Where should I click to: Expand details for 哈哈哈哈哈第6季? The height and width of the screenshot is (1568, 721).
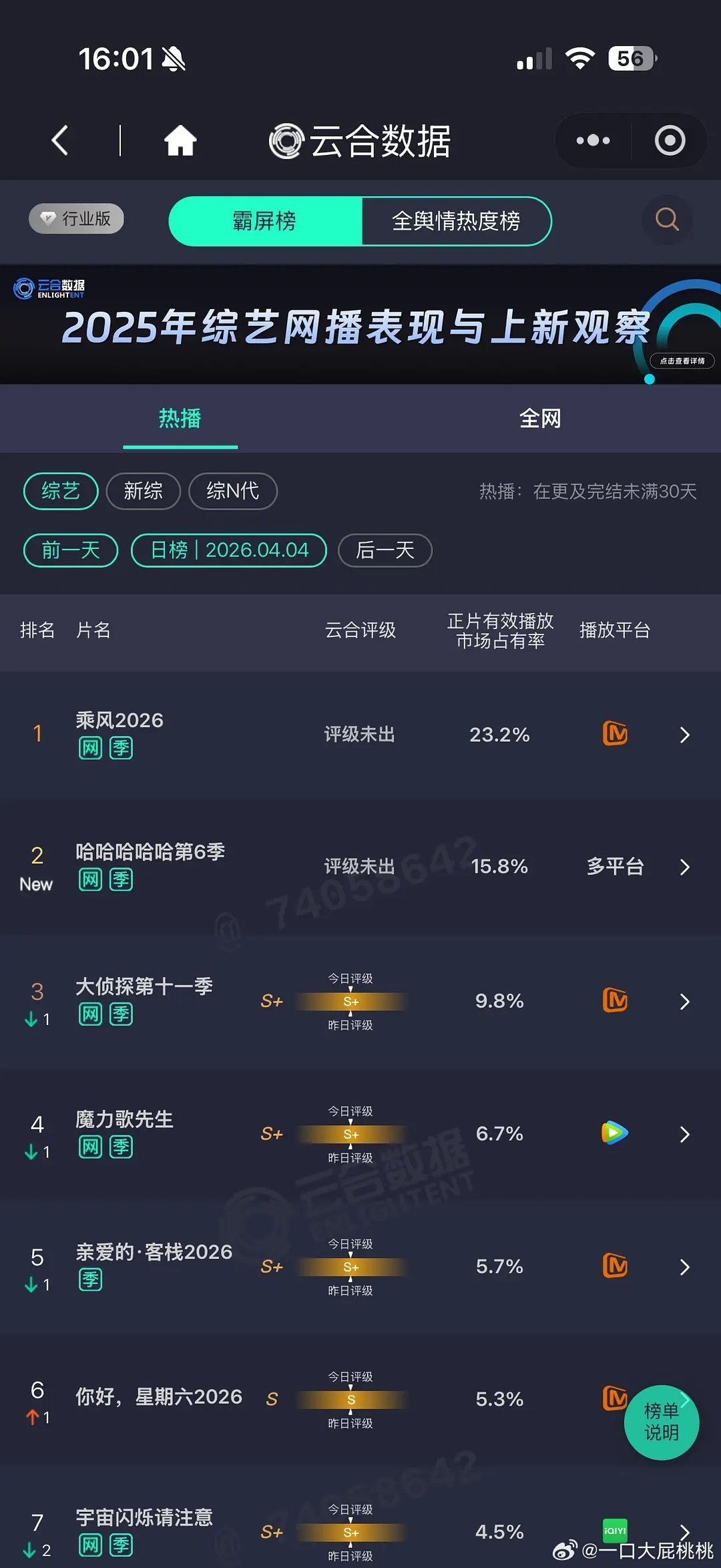click(x=685, y=867)
